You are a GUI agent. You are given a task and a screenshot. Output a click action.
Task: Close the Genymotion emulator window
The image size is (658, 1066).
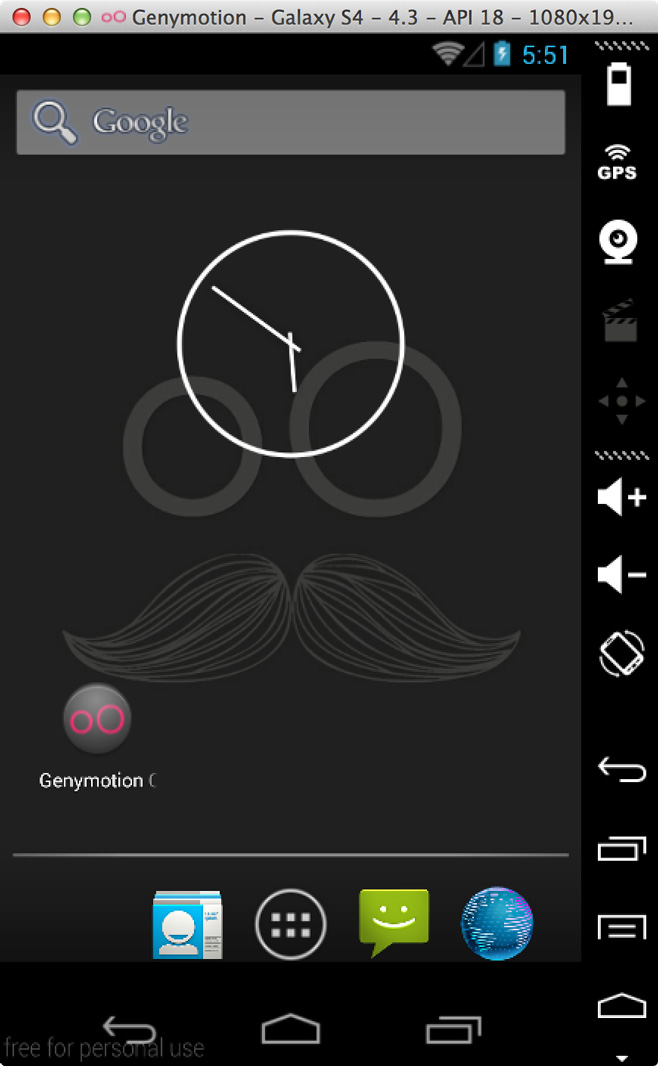[x=22, y=17]
